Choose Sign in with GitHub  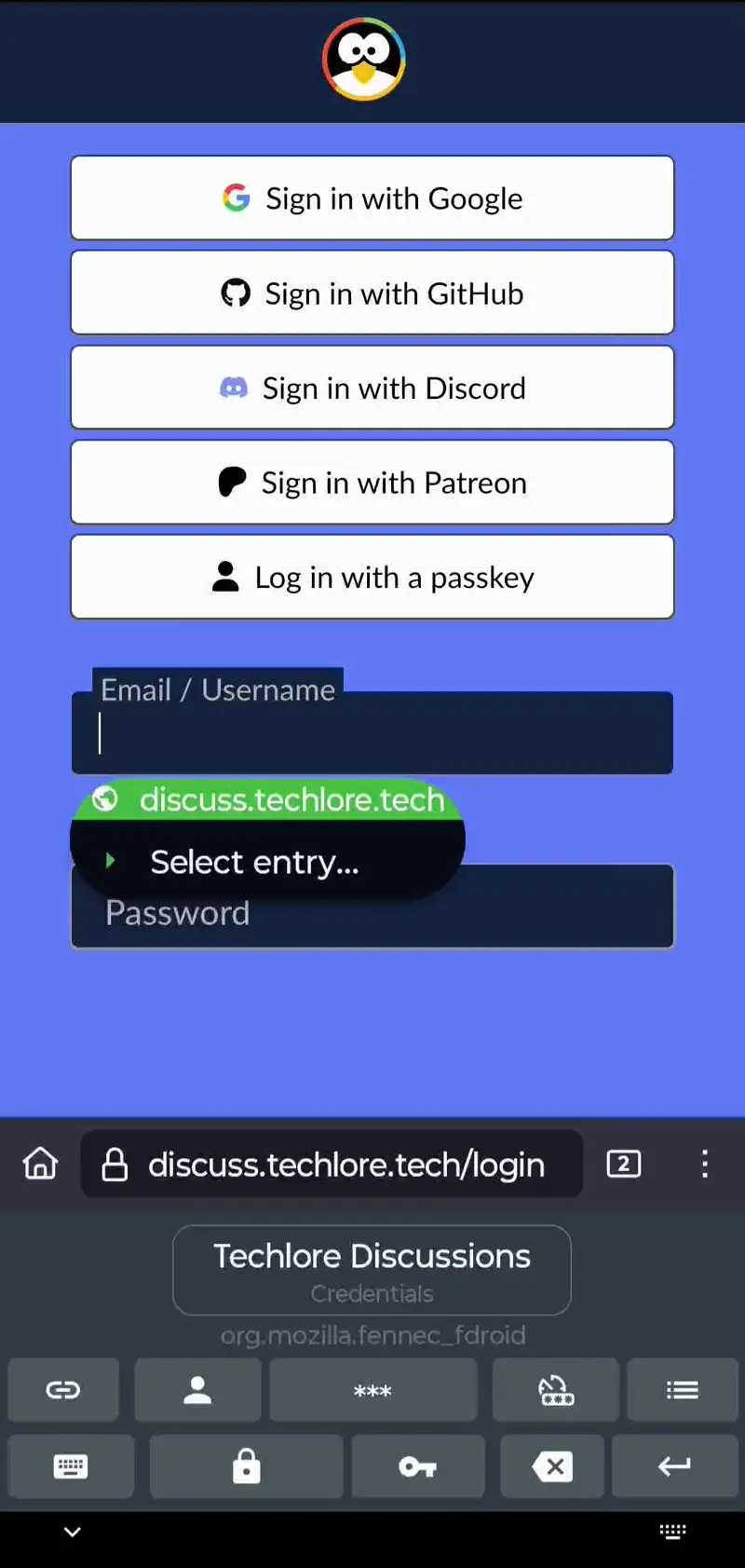click(372, 293)
